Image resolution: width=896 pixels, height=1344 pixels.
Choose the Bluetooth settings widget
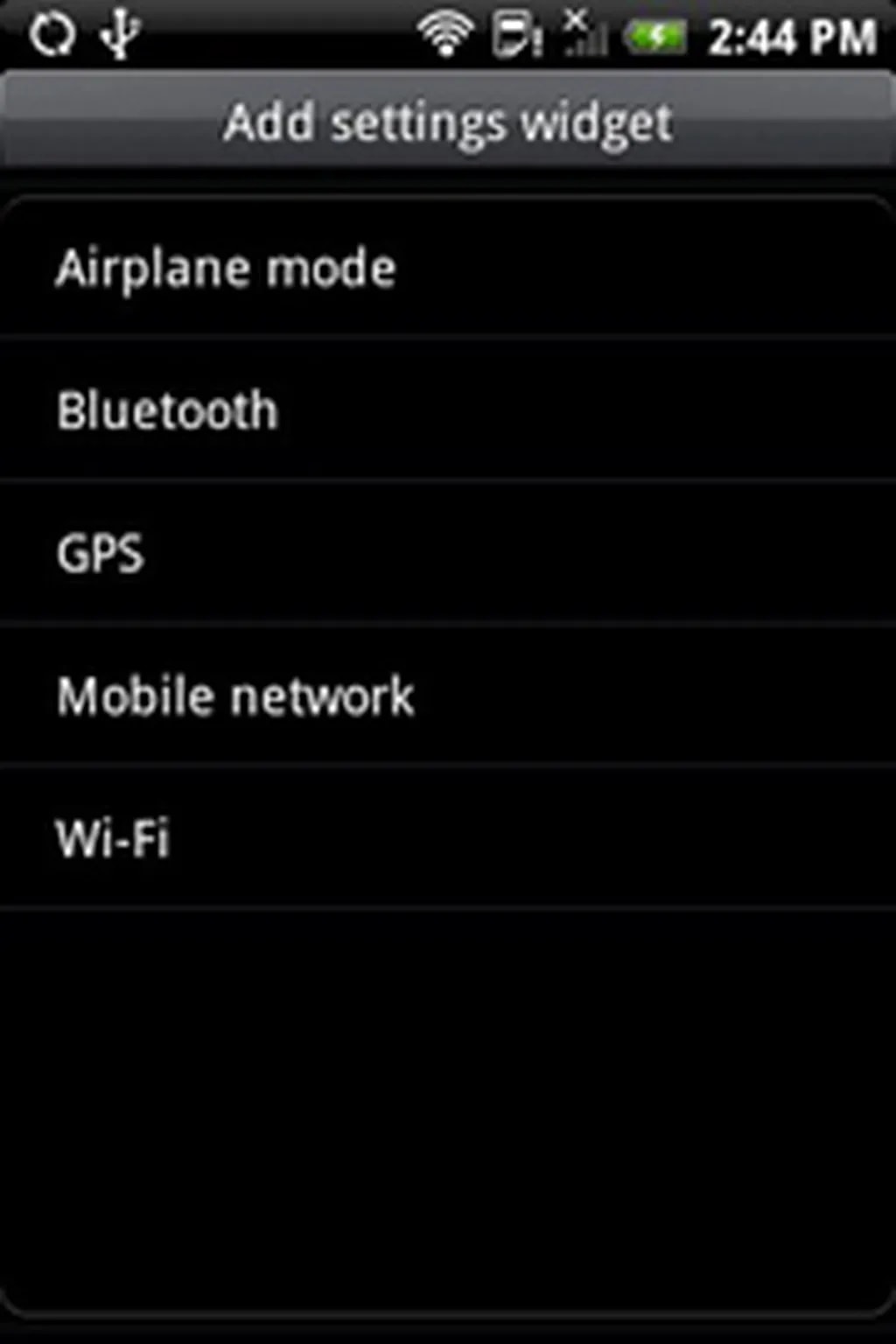(168, 410)
